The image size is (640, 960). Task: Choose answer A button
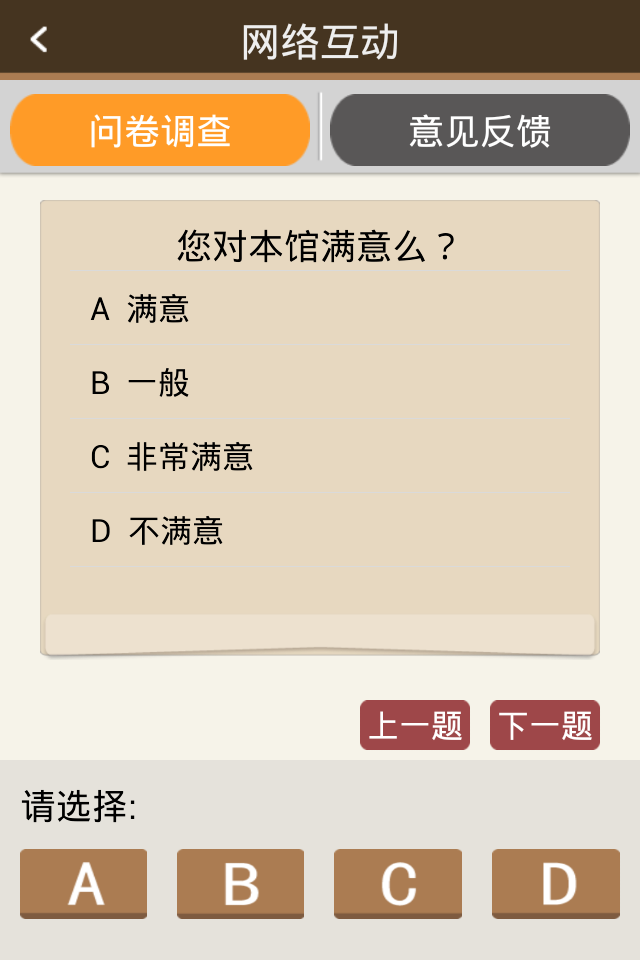click(x=84, y=883)
